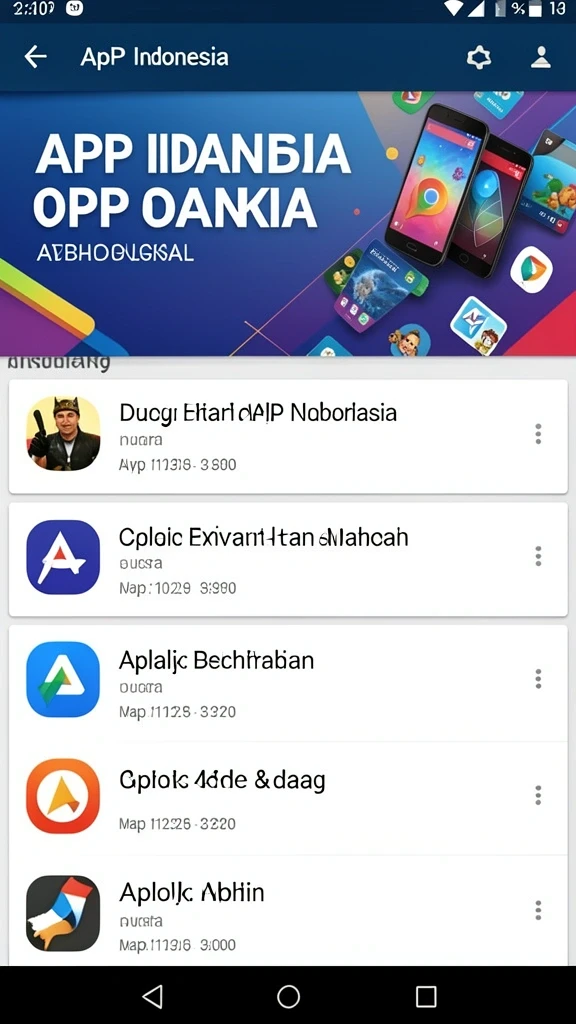
Task: Open overflow menu for orange circle app row
Action: [x=538, y=795]
